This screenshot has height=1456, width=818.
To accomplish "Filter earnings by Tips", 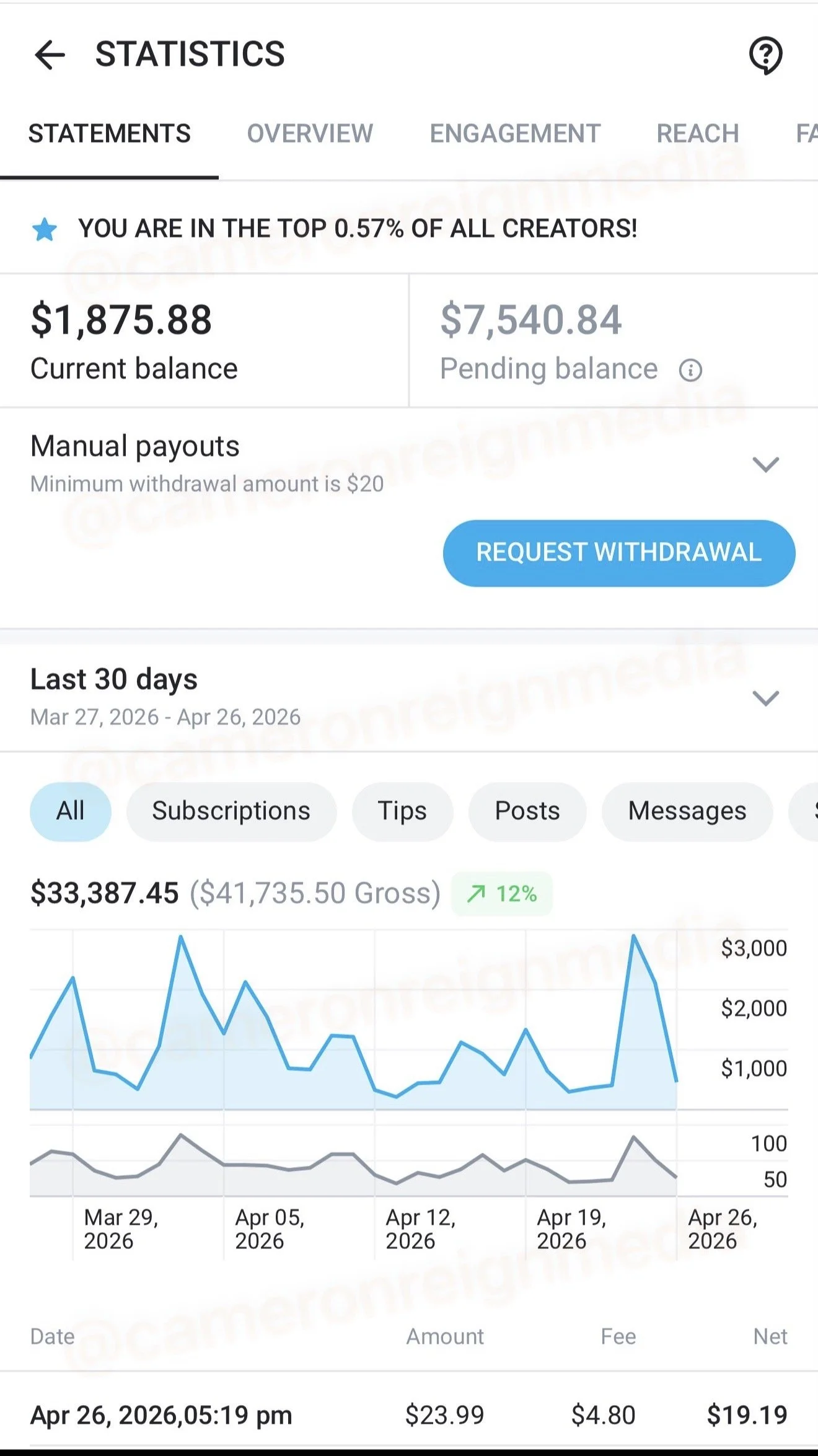I will tap(402, 811).
